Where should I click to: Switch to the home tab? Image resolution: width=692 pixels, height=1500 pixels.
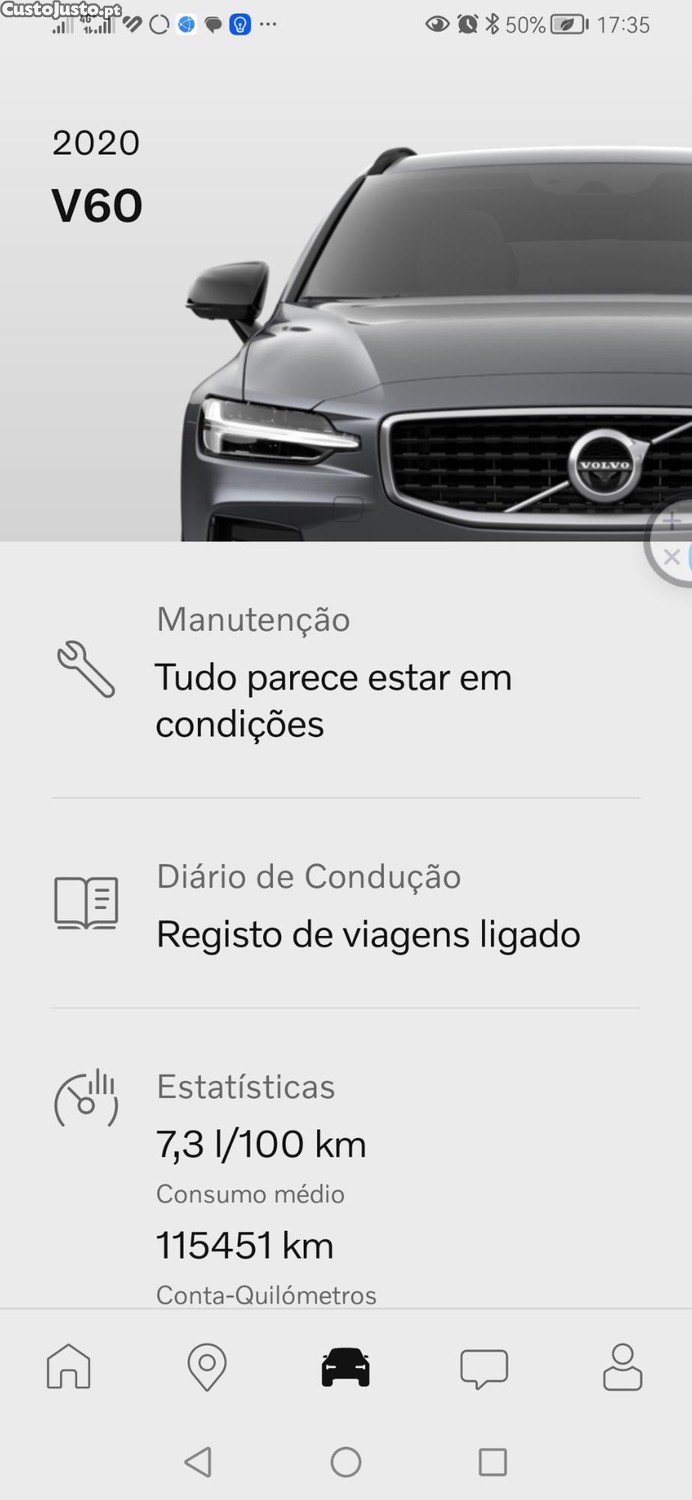(69, 1367)
